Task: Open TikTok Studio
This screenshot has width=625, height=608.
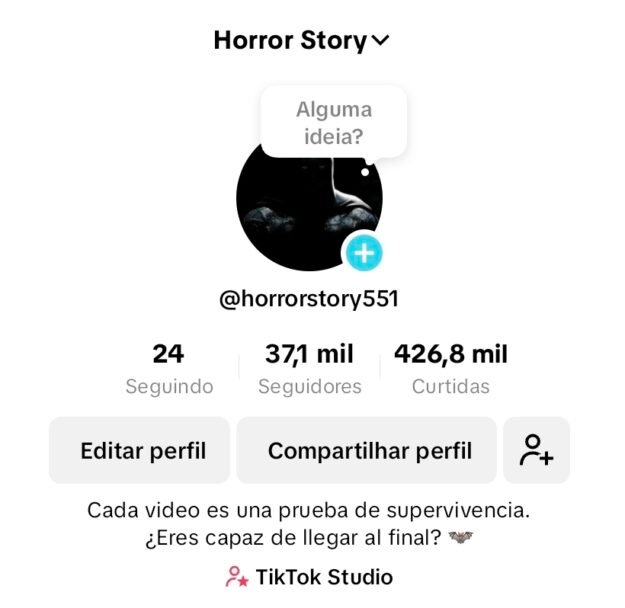Action: [310, 577]
